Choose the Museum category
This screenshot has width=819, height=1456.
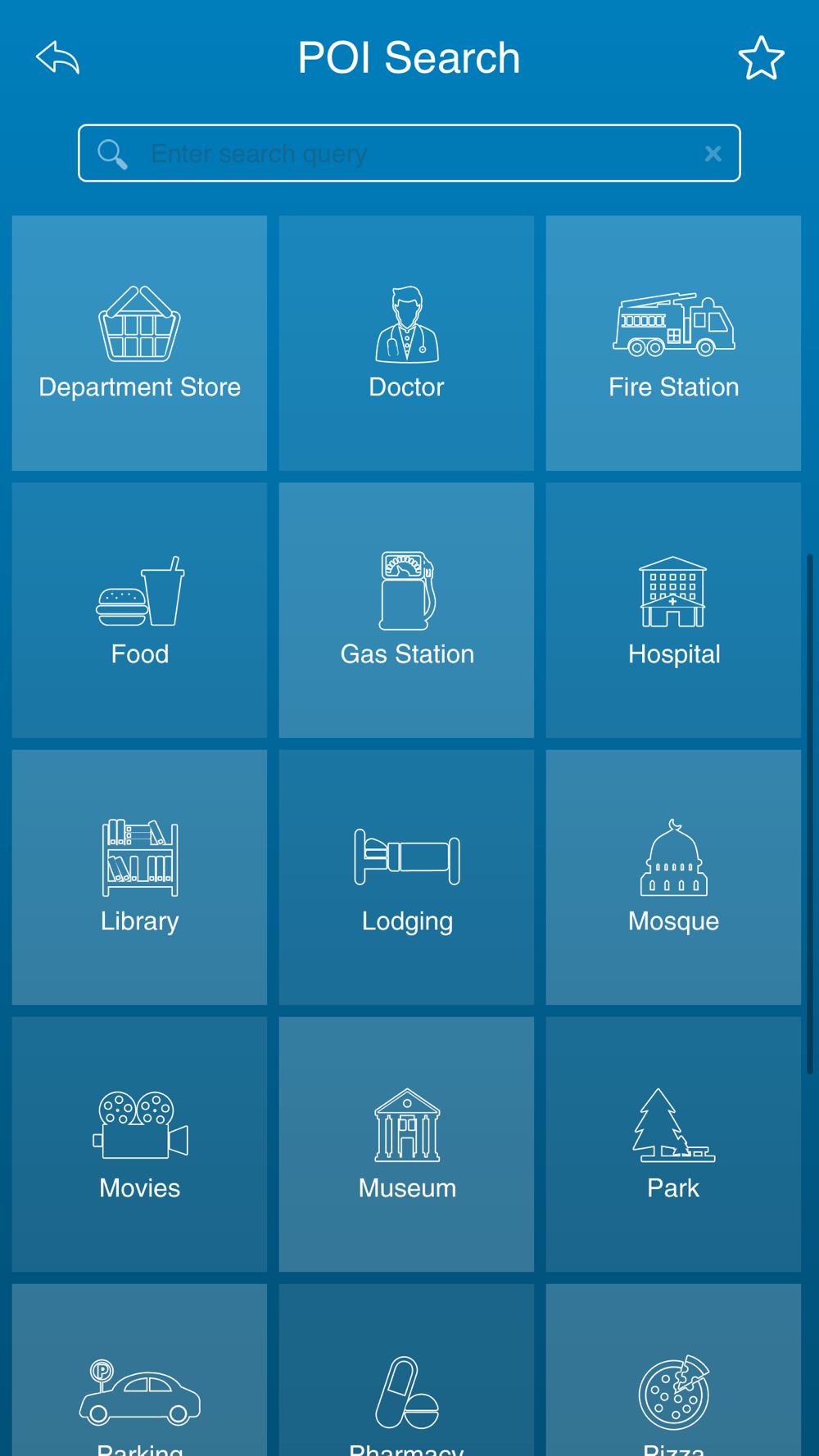(x=406, y=1144)
